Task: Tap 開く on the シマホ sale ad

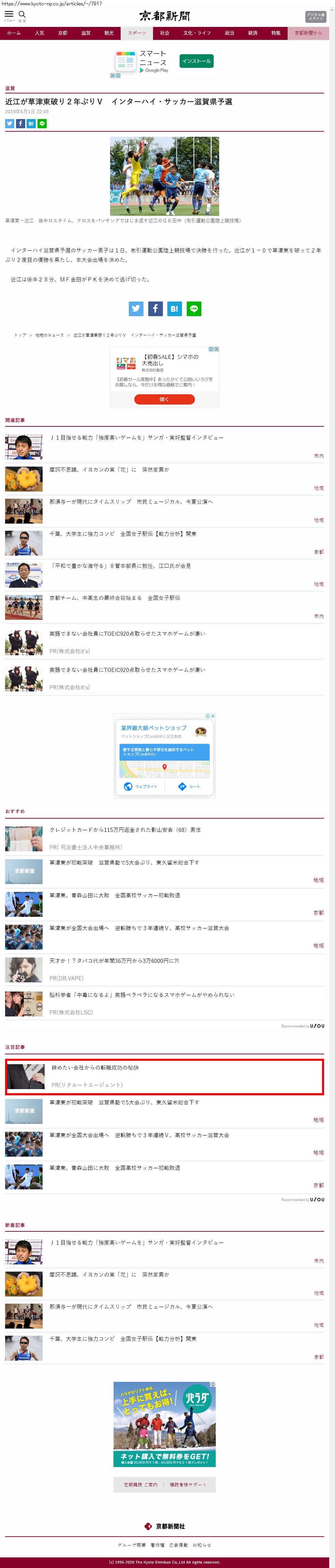Action: point(164,399)
